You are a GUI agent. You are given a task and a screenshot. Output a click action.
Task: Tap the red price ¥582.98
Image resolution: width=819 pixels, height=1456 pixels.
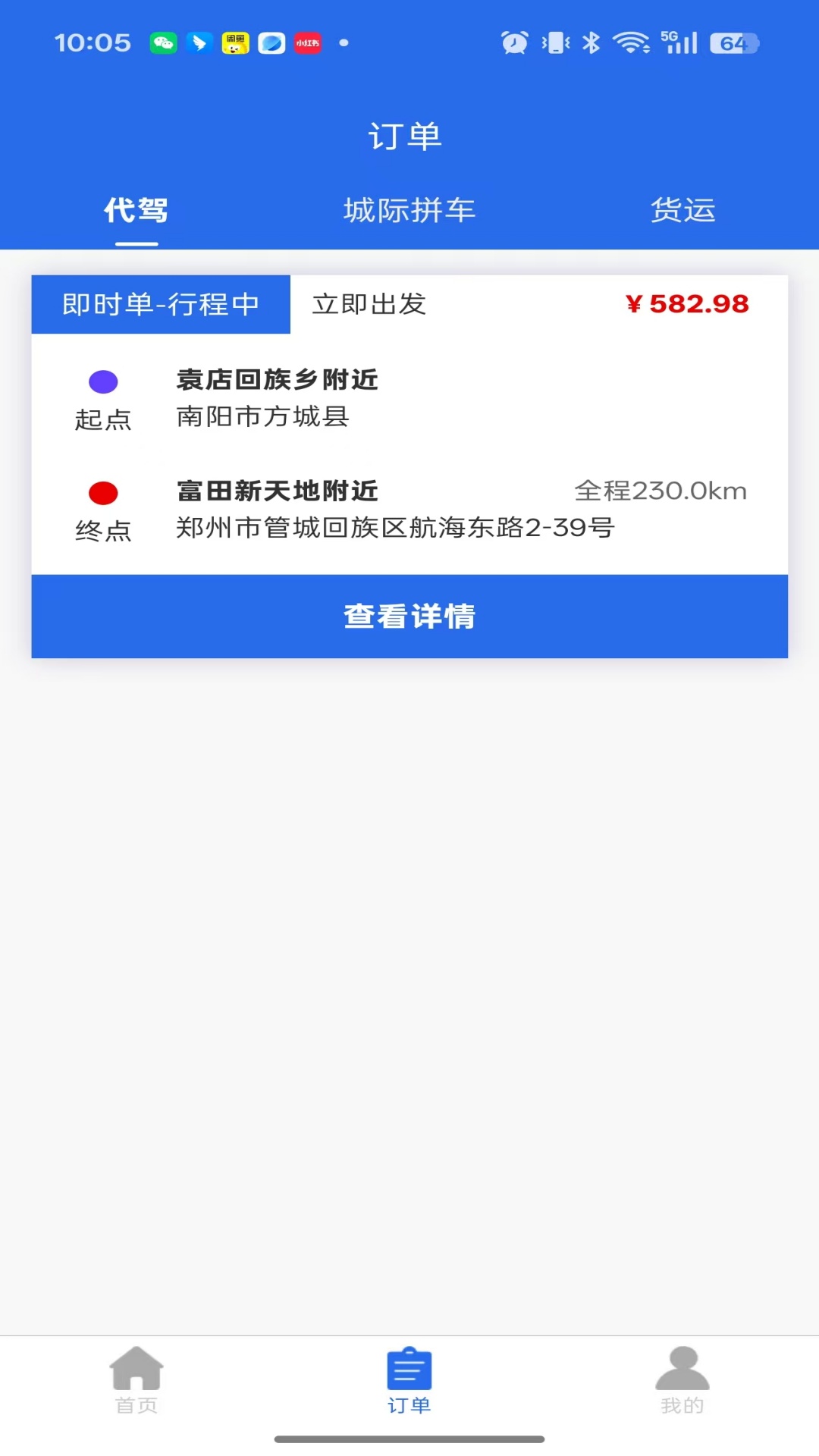click(687, 305)
